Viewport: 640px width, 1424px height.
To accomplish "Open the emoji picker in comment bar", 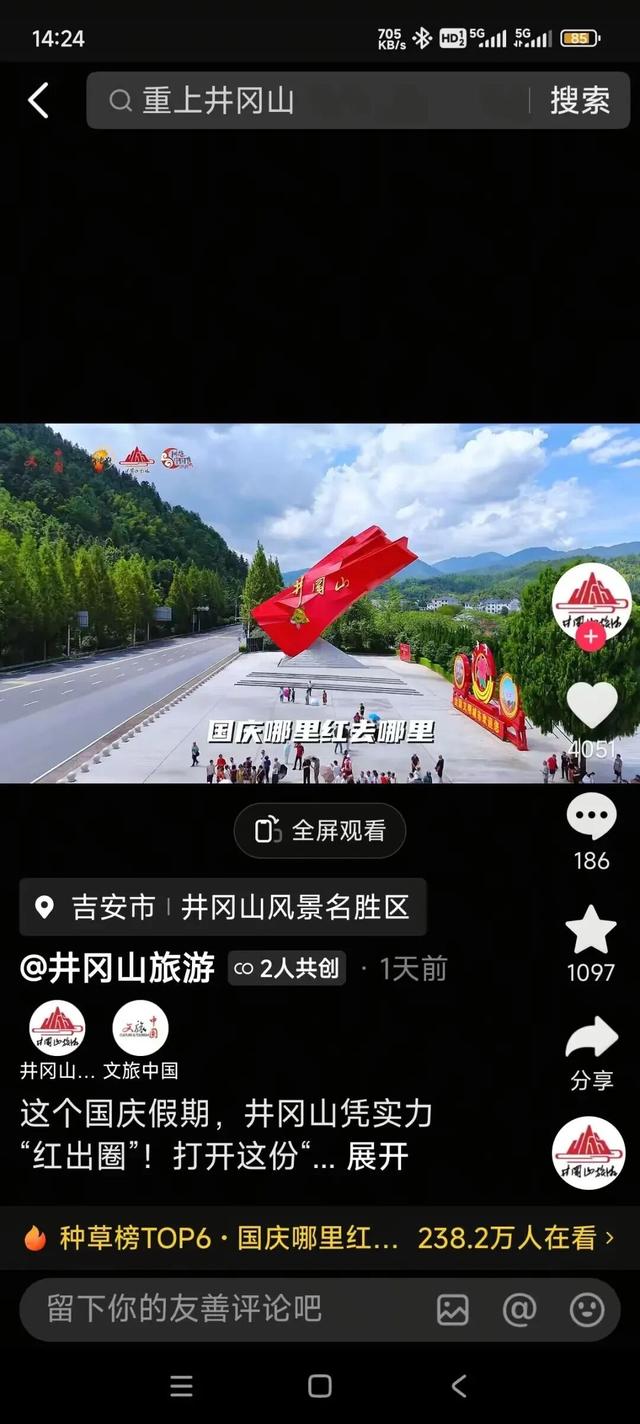I will (x=586, y=1309).
